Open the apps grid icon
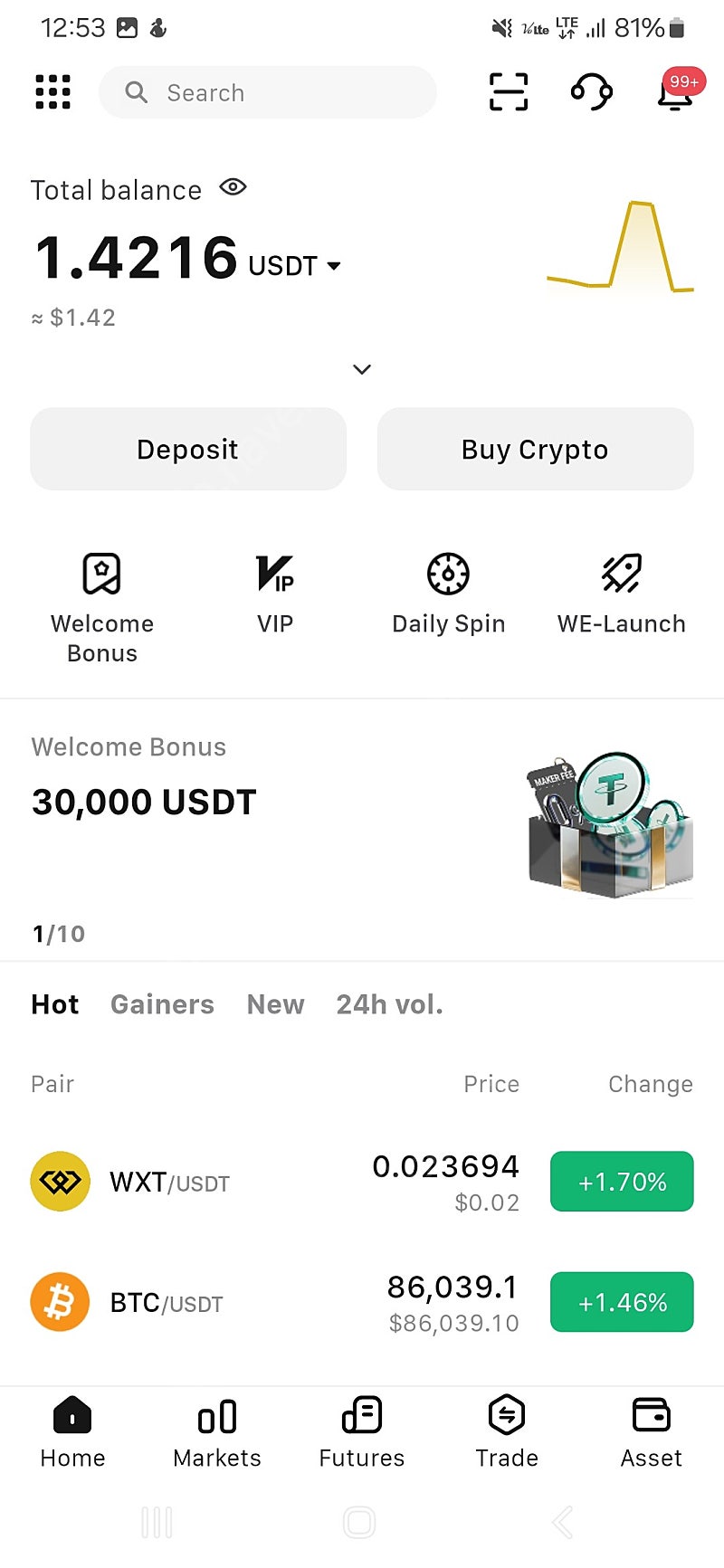This screenshot has width=724, height=1568. [x=52, y=92]
